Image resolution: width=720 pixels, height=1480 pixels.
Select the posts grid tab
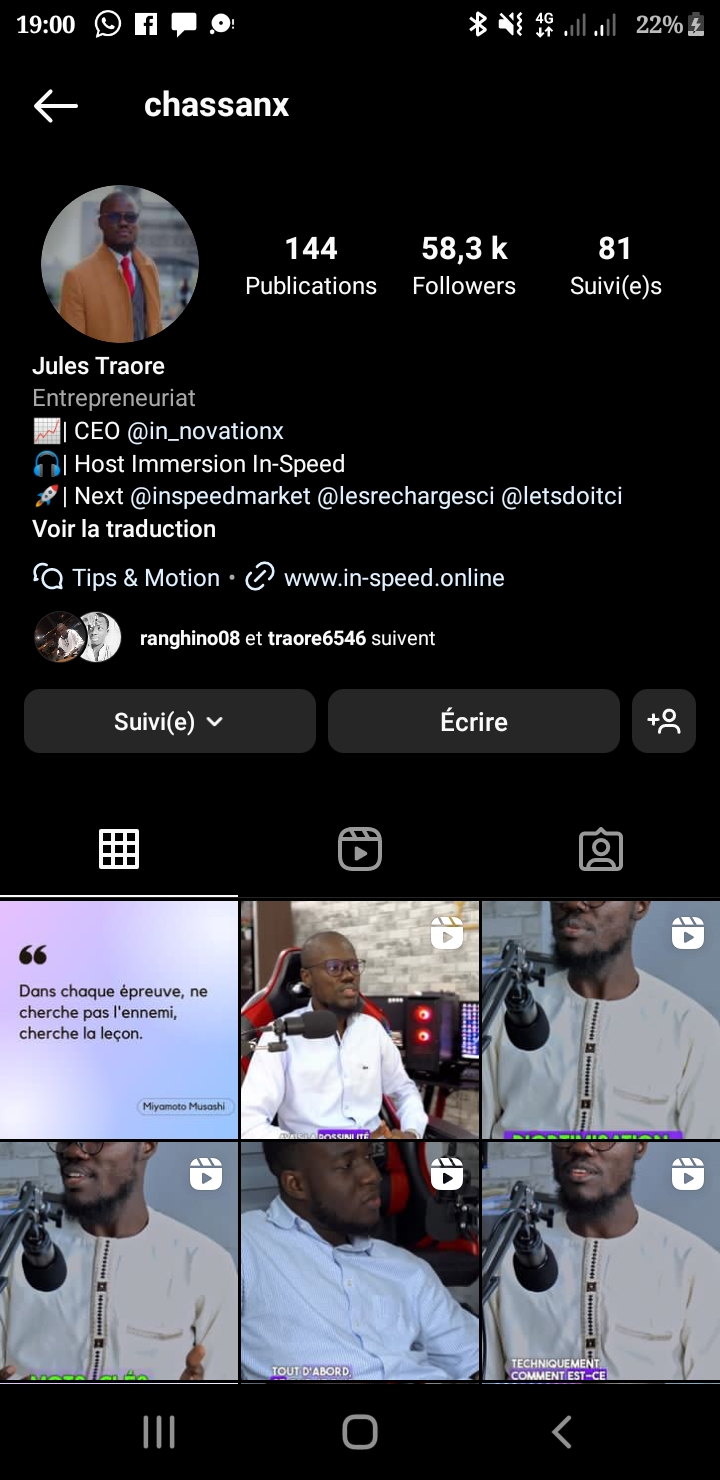pyautogui.click(x=119, y=850)
